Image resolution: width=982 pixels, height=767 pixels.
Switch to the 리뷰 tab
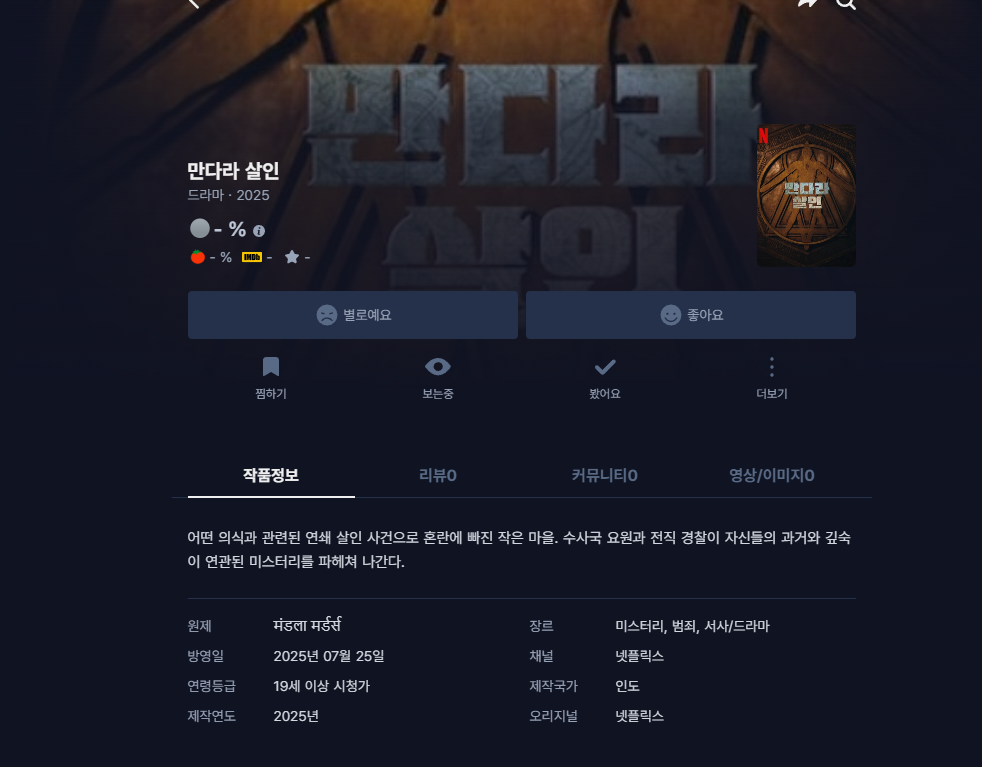pos(438,475)
